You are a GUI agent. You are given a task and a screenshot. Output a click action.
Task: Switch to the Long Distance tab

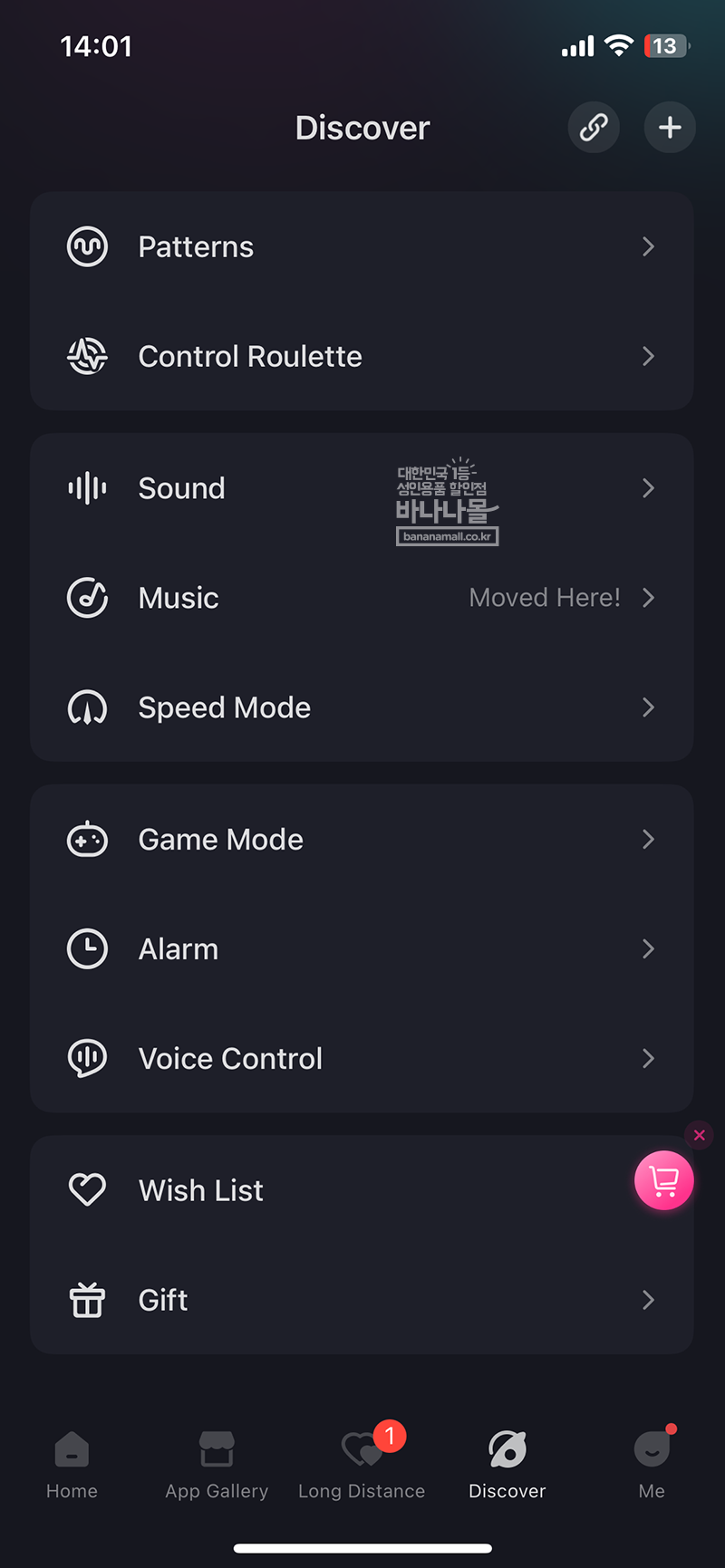pyautogui.click(x=362, y=1465)
